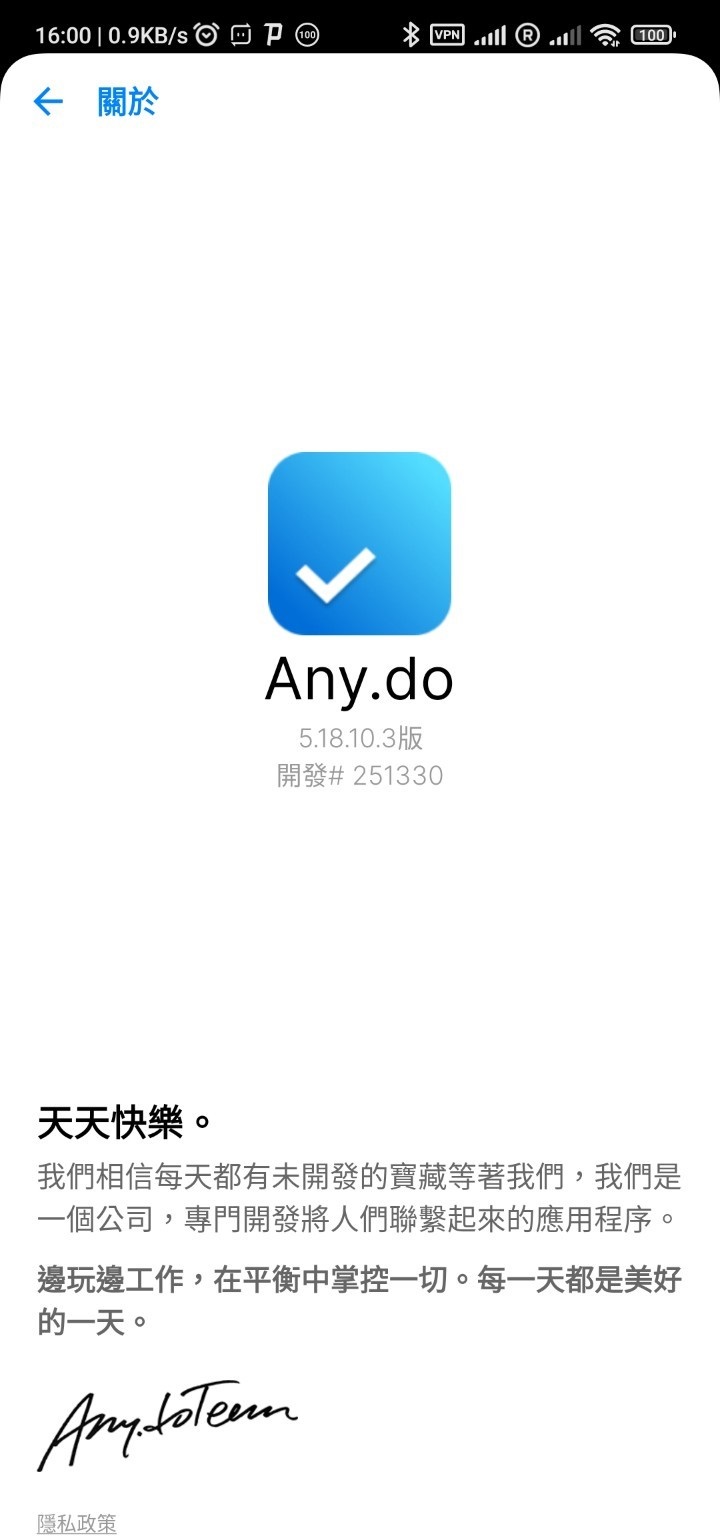
Task: Click the VPN indicator in the status bar
Action: (x=448, y=33)
